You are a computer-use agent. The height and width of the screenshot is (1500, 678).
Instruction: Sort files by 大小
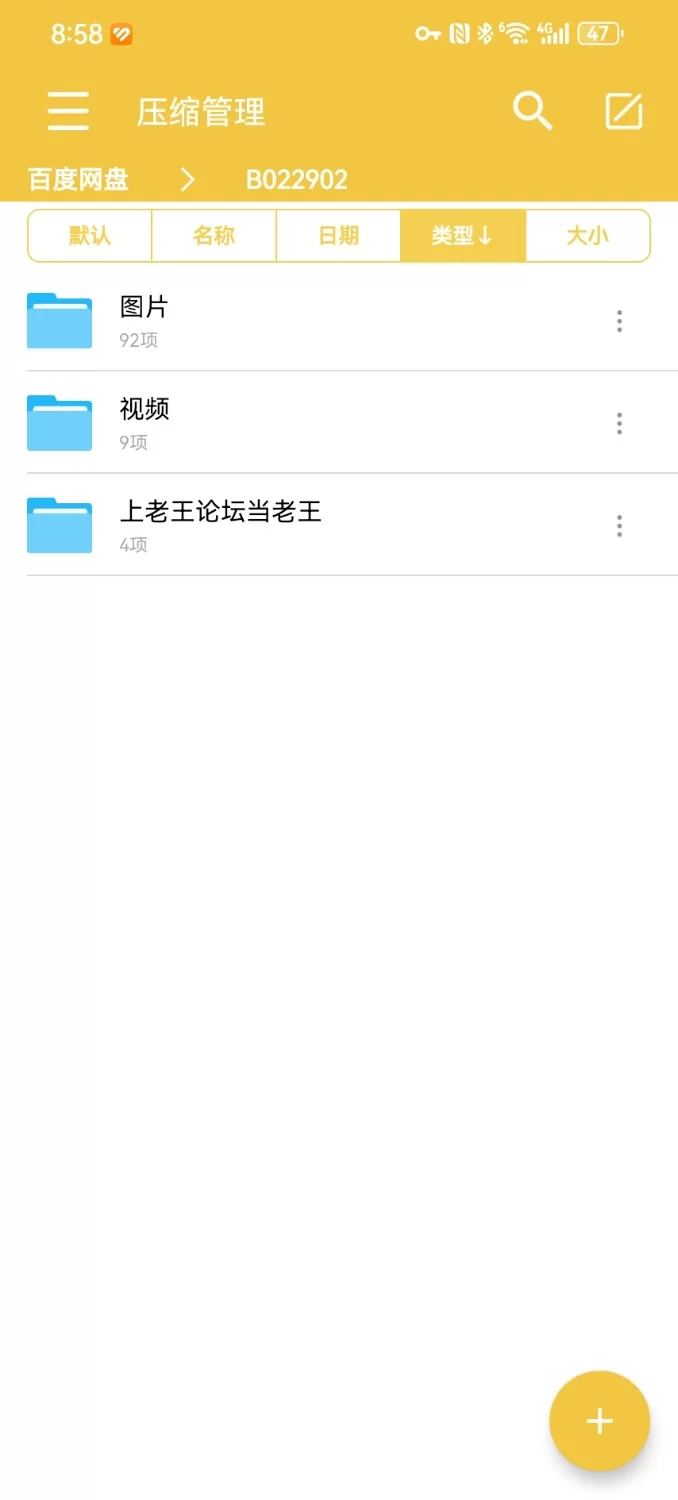(587, 236)
